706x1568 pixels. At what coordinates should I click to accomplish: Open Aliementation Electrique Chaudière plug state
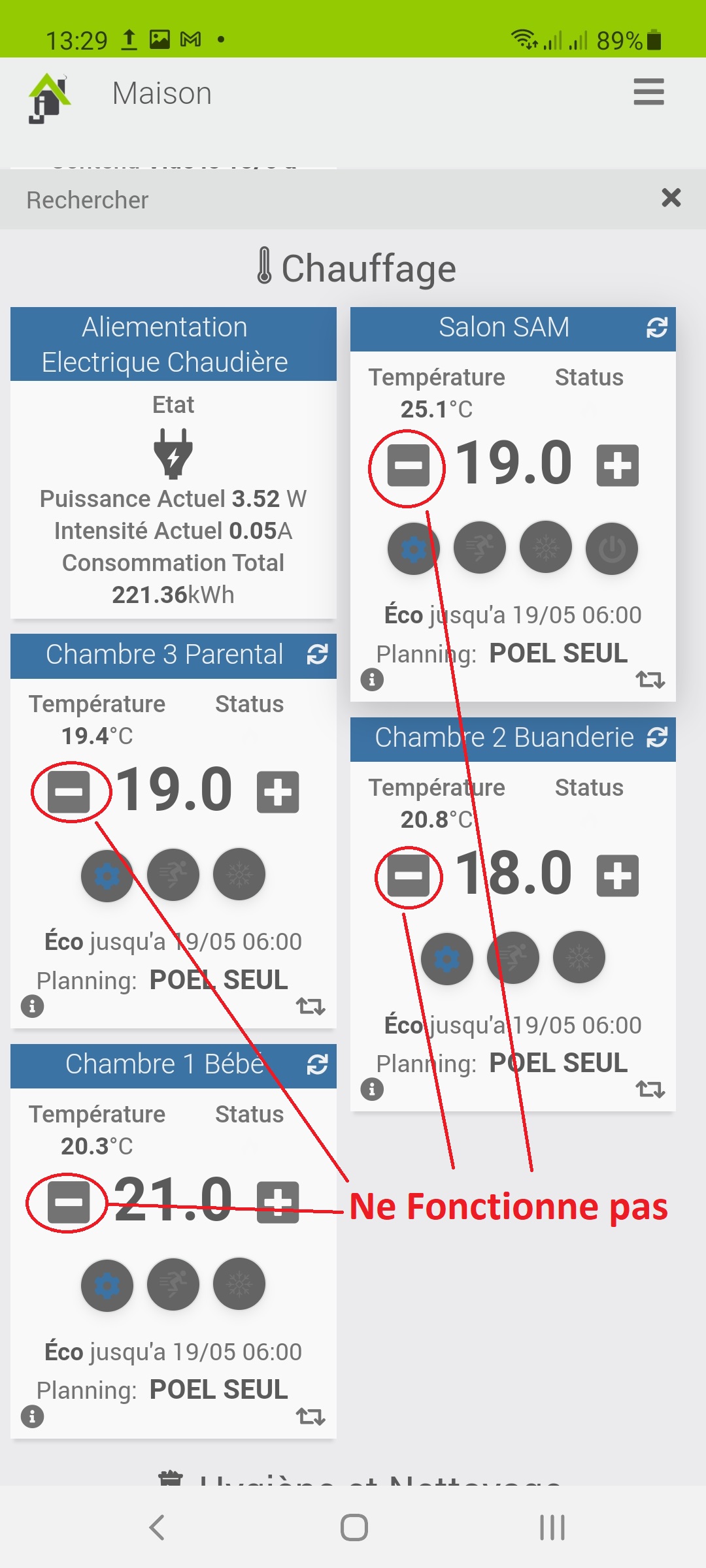point(173,453)
